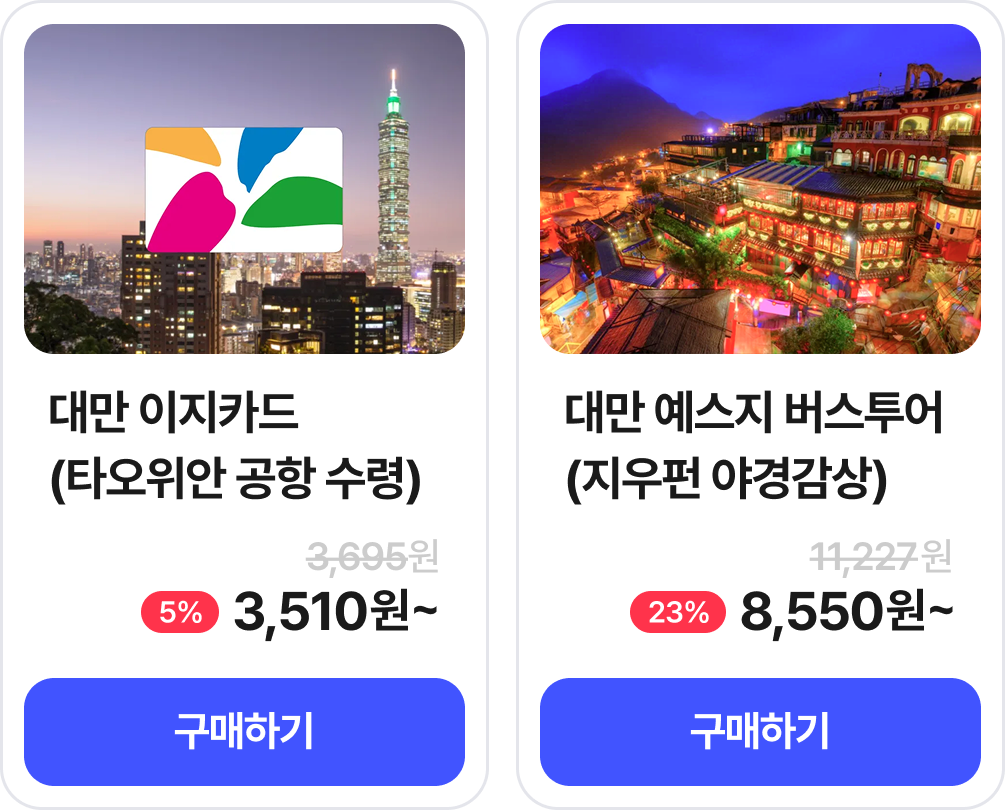The width and height of the screenshot is (1005, 810).
Task: Tap 구매하기 for 대만 이지카드
Action: pyautogui.click(x=244, y=732)
